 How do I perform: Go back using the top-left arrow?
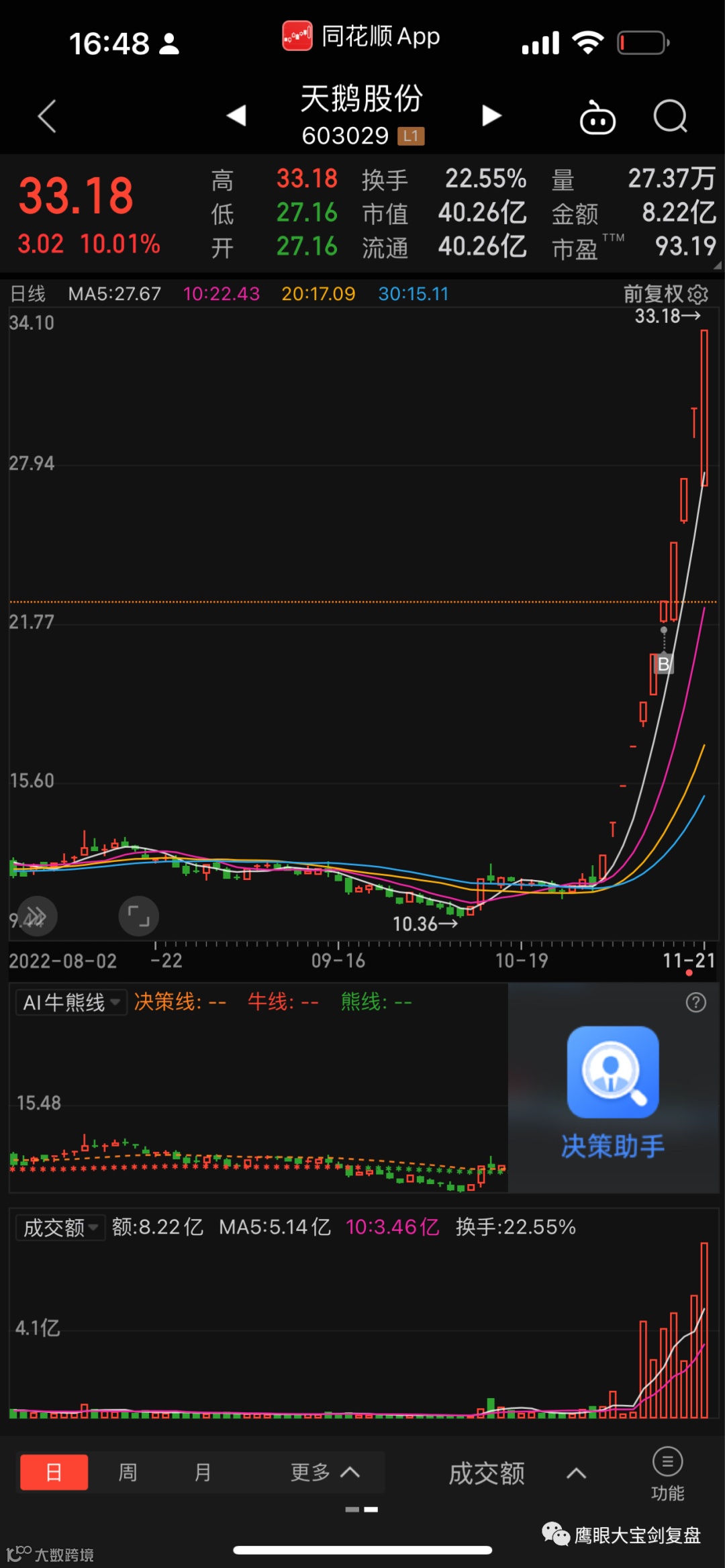(x=47, y=117)
